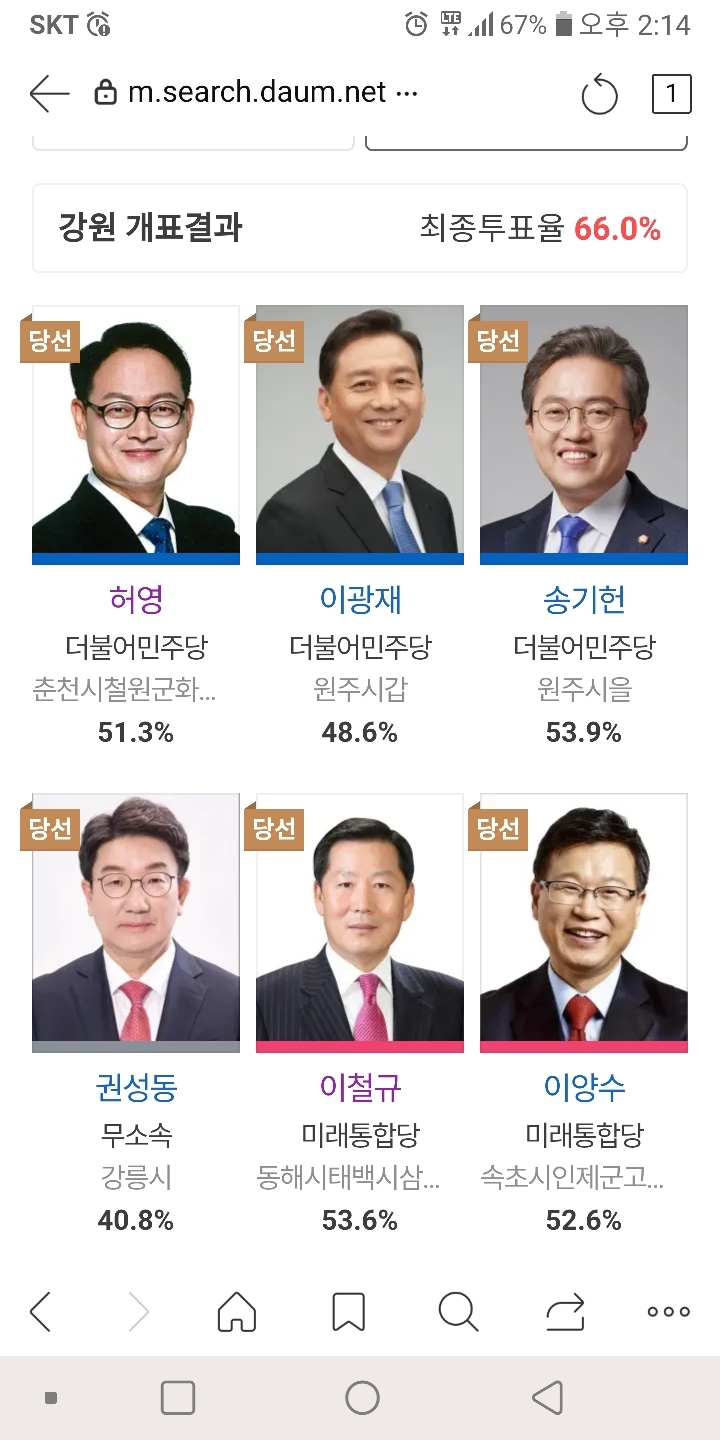
Task: Tap the system home button
Action: 362,1398
